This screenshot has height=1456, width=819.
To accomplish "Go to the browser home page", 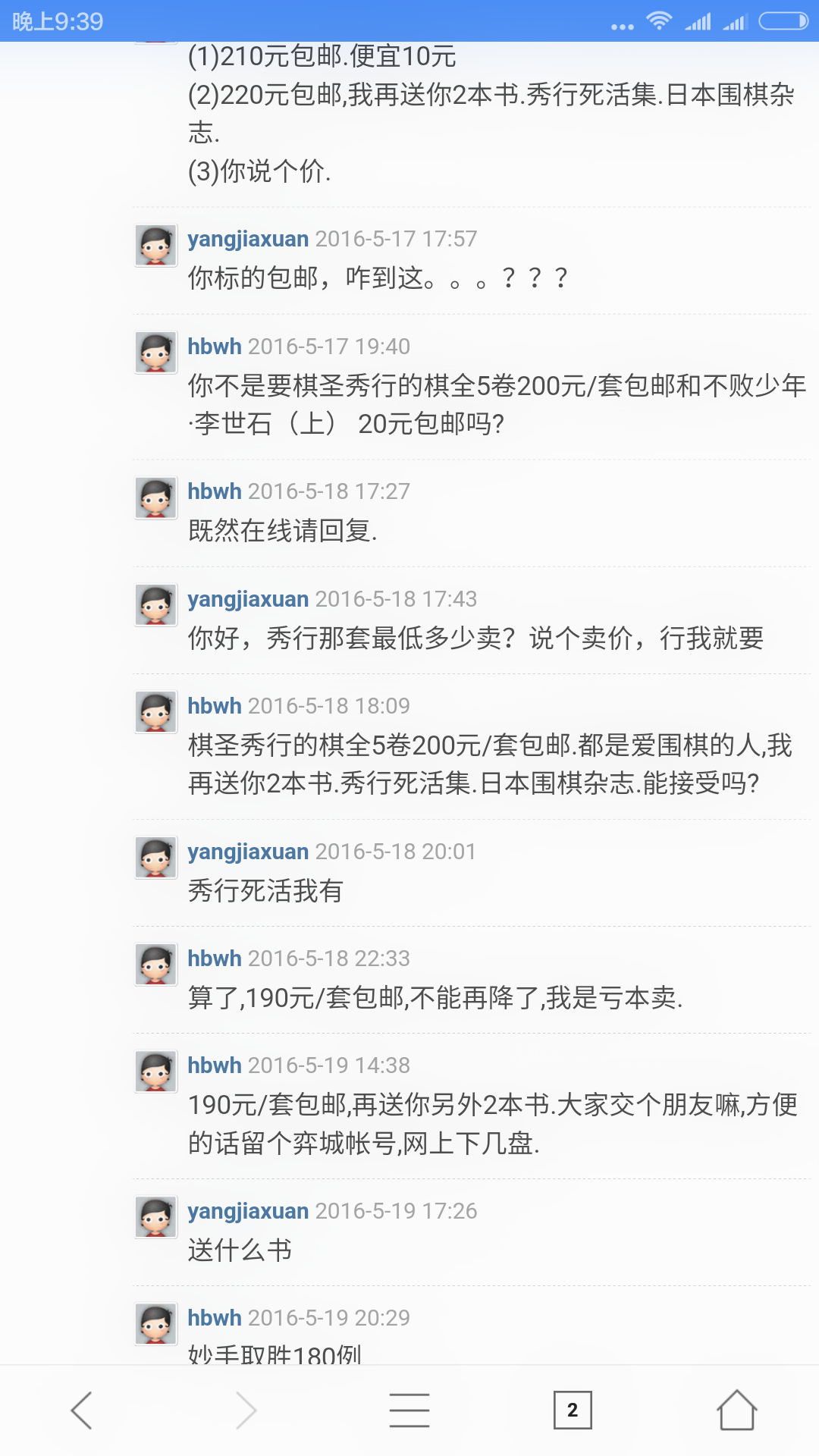I will pos(736,1410).
